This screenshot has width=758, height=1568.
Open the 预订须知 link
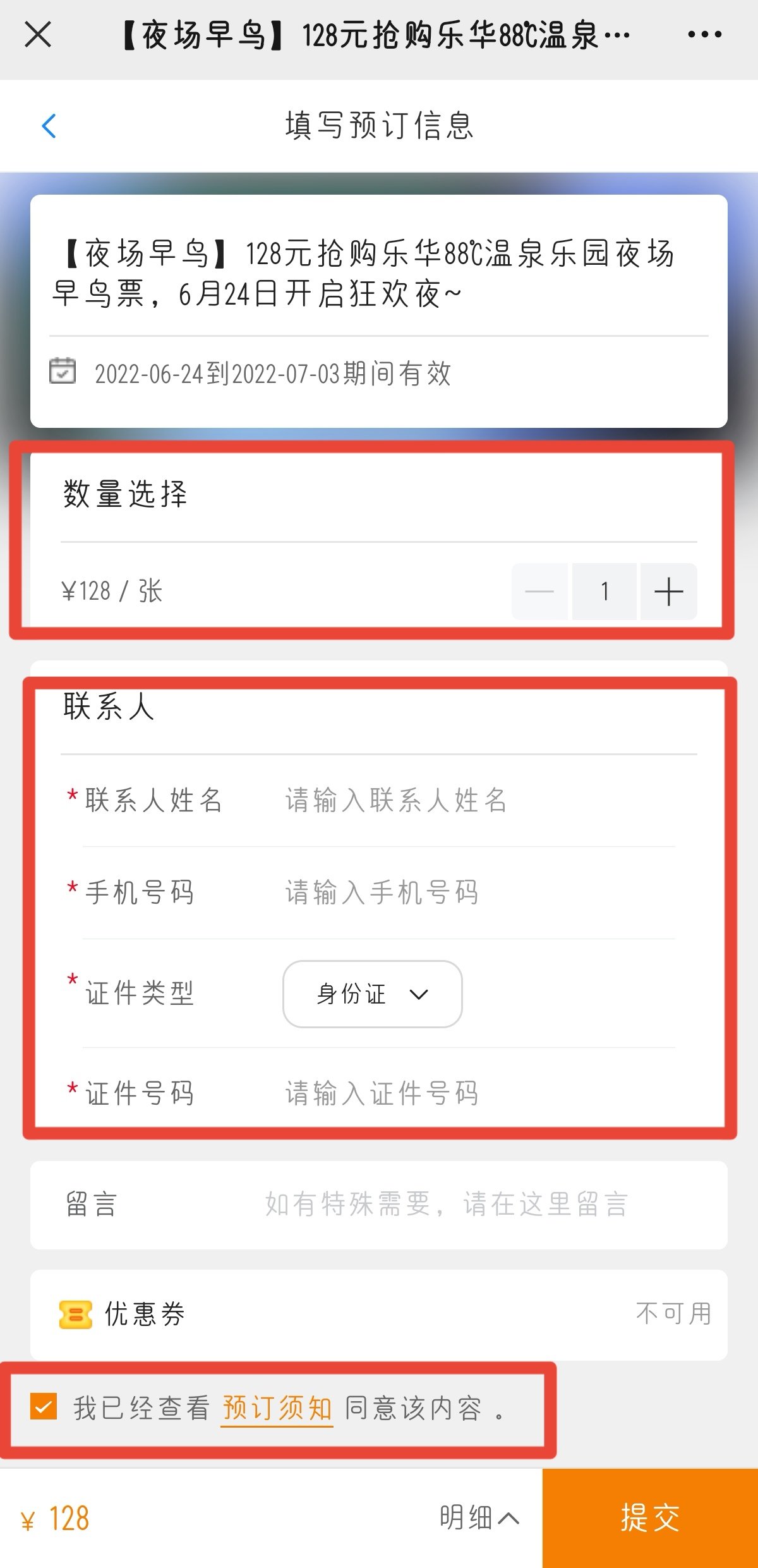(x=277, y=1408)
